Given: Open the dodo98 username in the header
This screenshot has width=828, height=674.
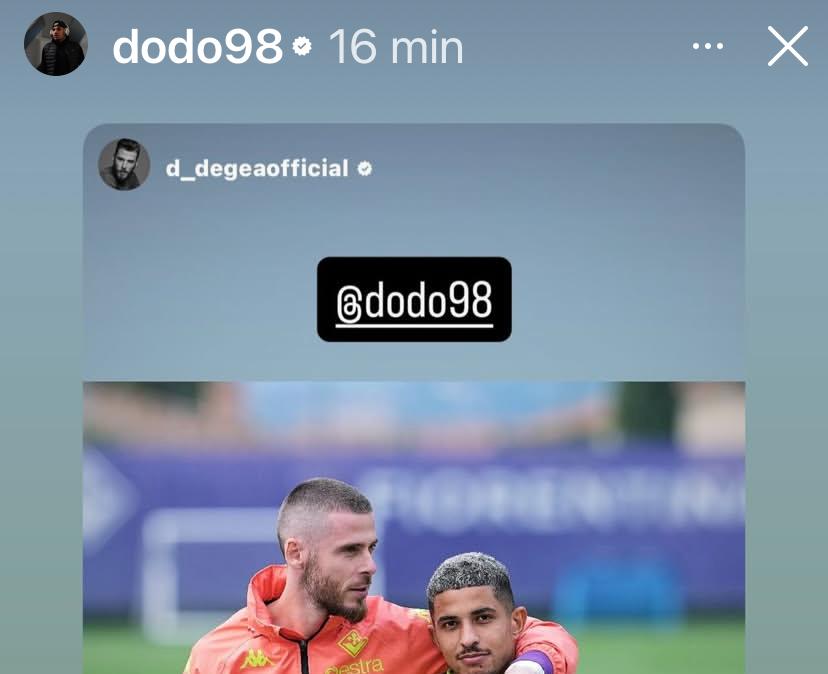Looking at the screenshot, I should (x=197, y=46).
